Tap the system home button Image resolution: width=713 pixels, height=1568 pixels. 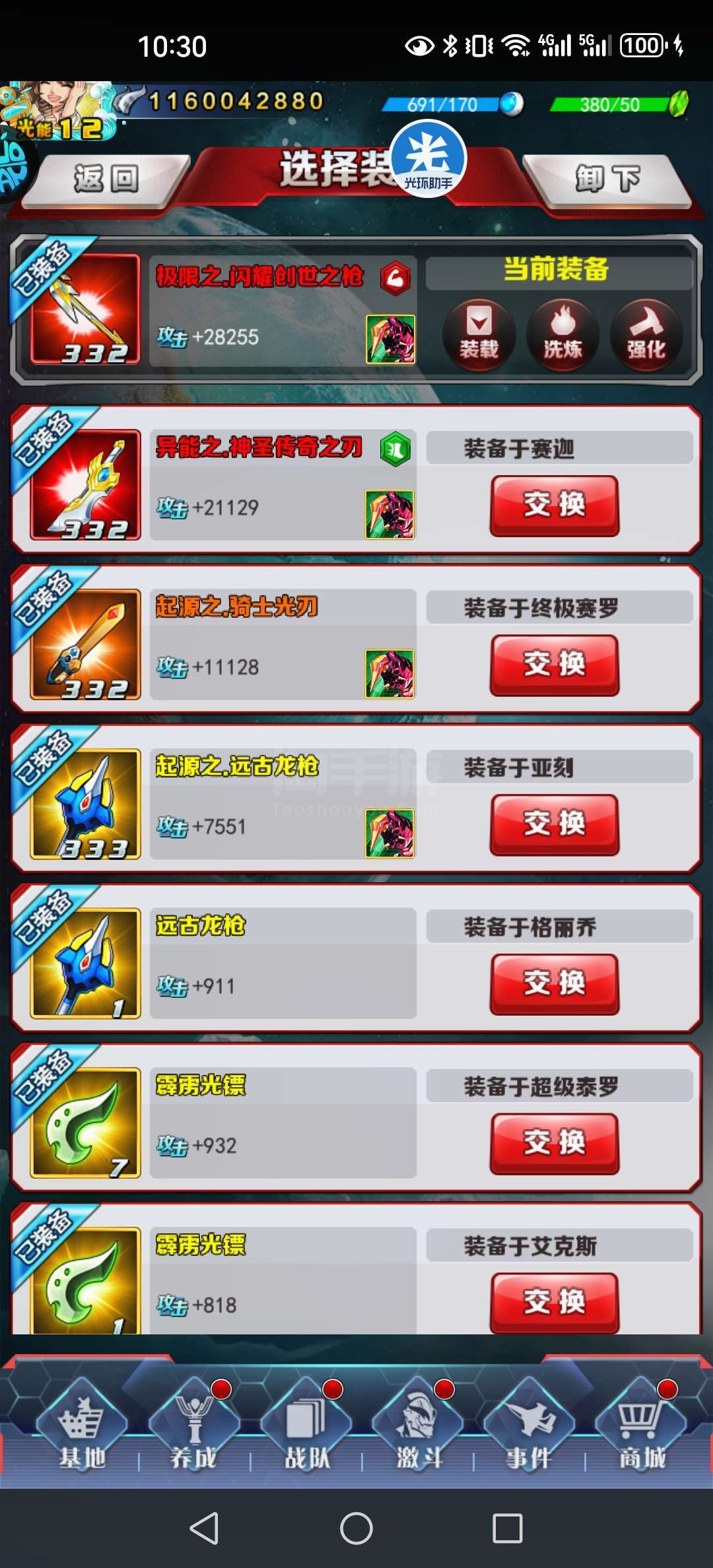point(356,1528)
